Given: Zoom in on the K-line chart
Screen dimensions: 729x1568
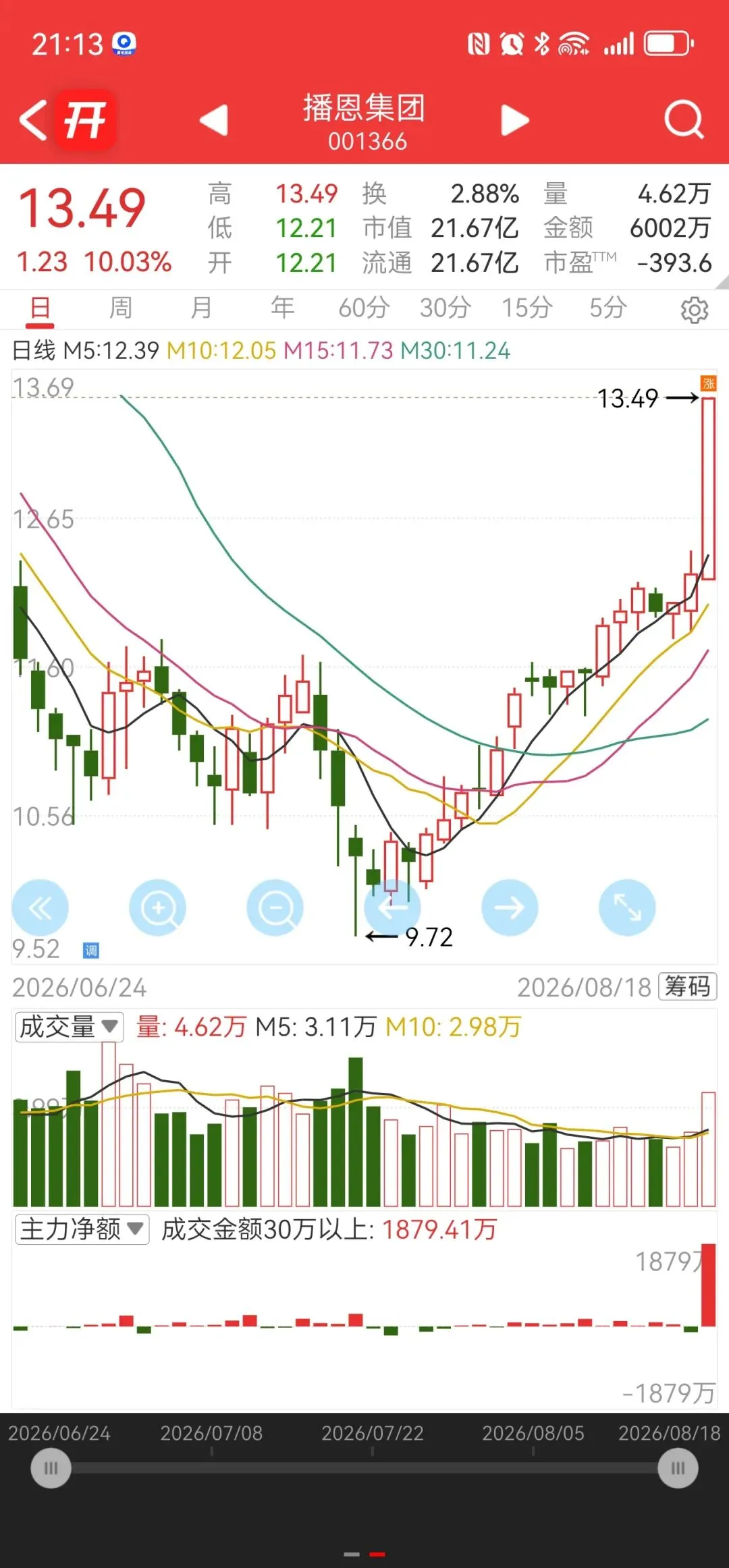Looking at the screenshot, I should click(x=157, y=907).
